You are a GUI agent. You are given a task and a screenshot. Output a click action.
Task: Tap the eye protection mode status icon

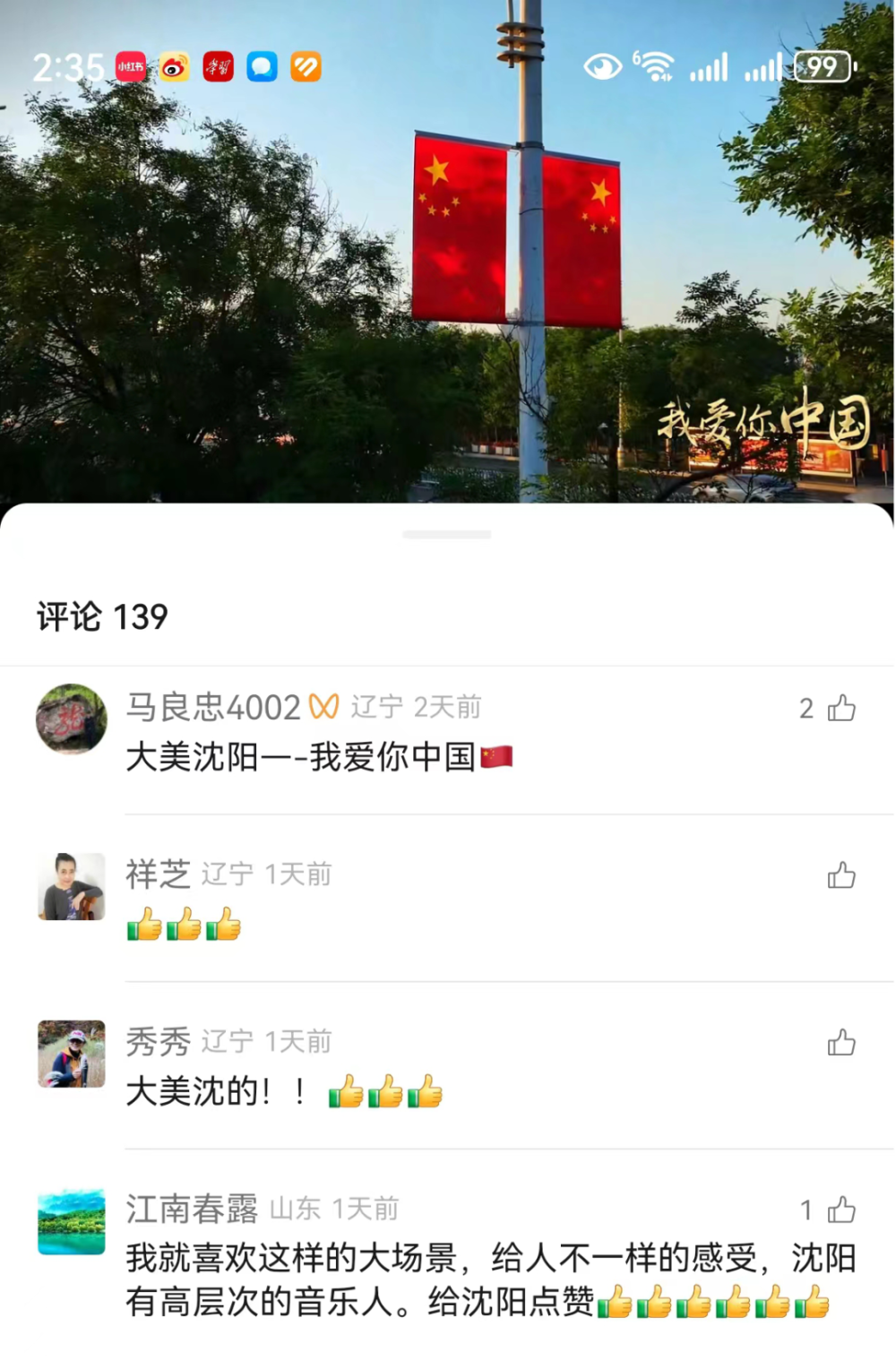coord(603,65)
